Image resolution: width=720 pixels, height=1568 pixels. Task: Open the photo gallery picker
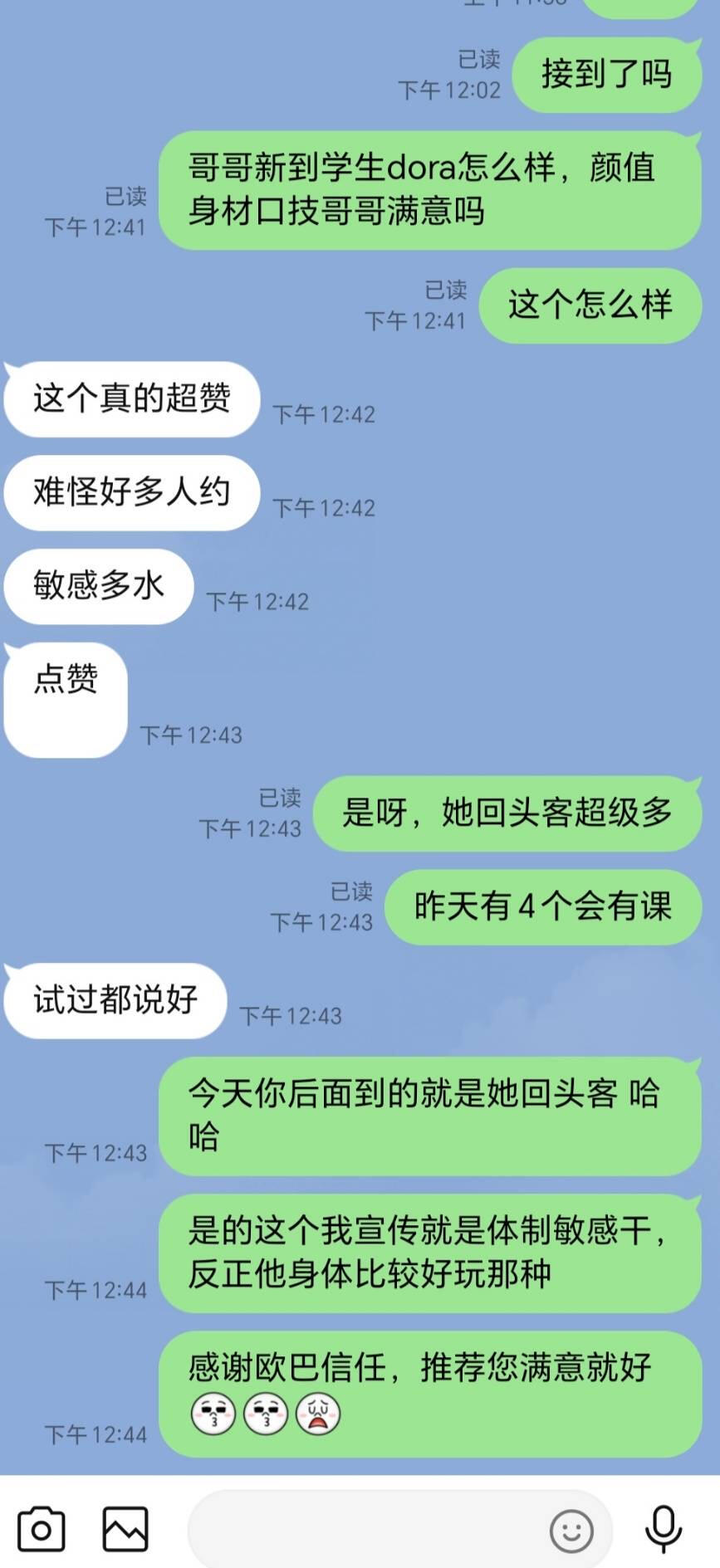[125, 1529]
